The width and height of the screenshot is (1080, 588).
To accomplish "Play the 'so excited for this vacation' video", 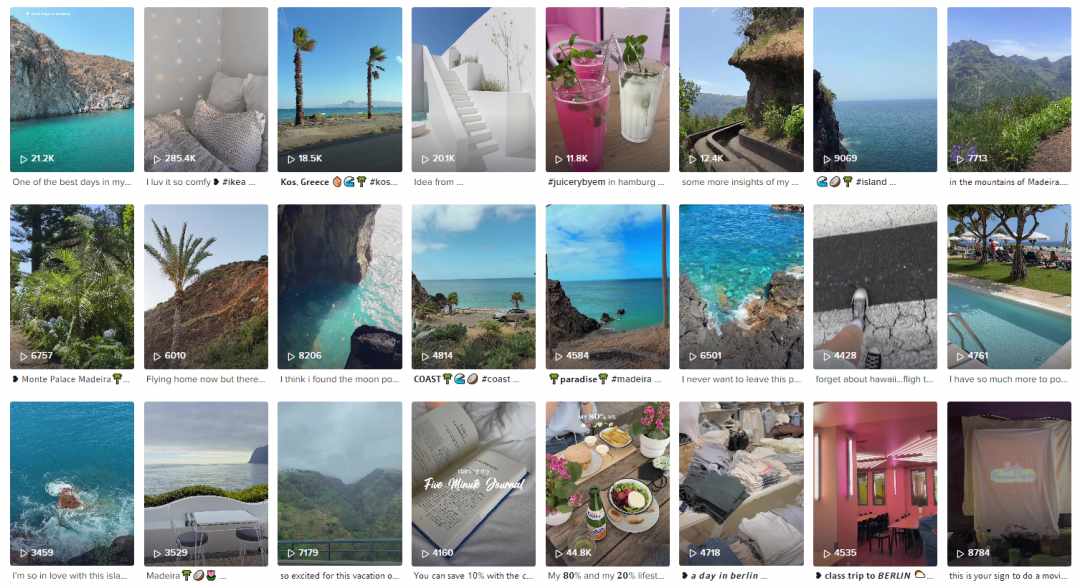I will tap(339, 484).
